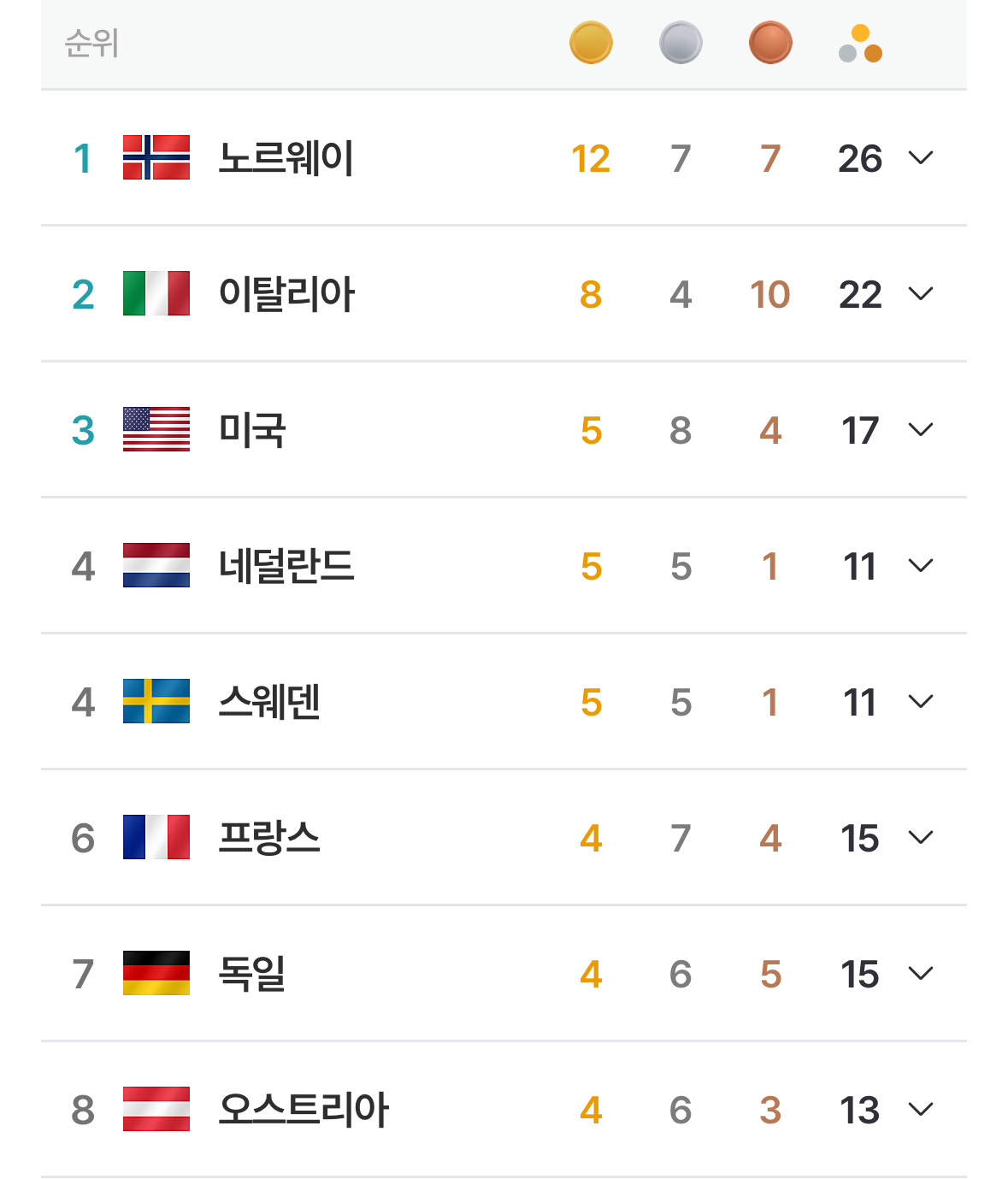This screenshot has width=1008, height=1179.
Task: Expand the 이탈리아 row chevron
Action: [x=920, y=294]
